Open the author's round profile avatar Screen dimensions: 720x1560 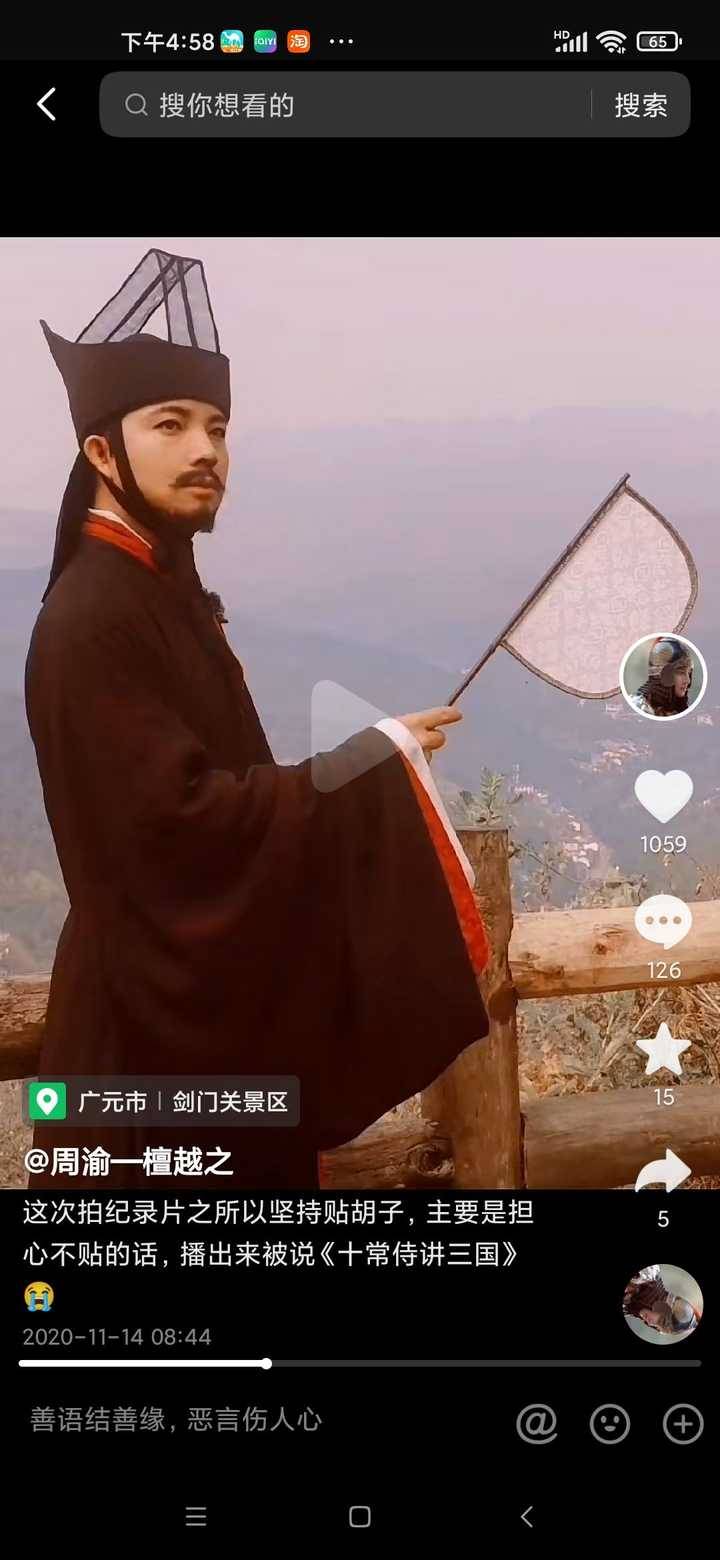click(663, 677)
